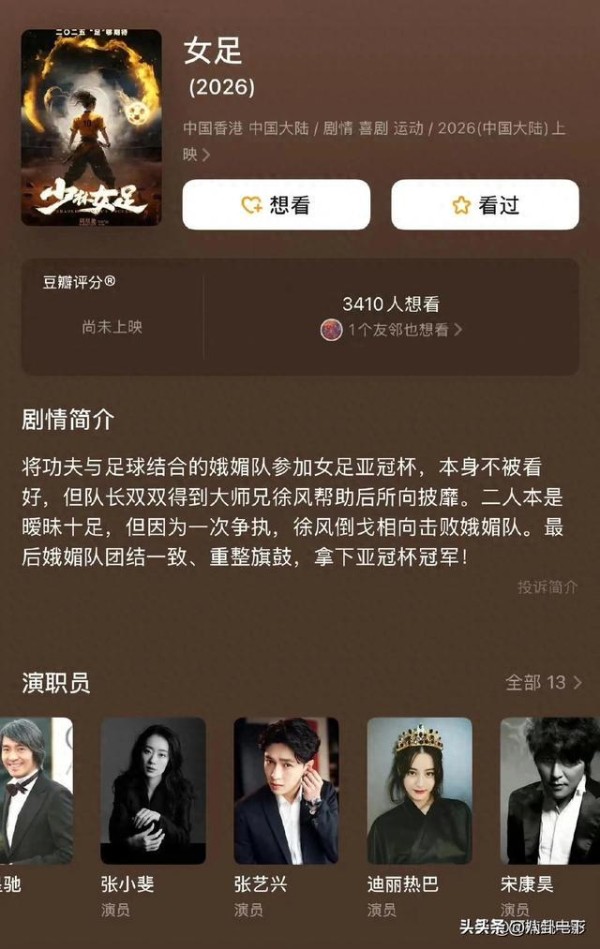Screen dimensions: 600x949
Task: View all 13 cast and crew
Action: (544, 682)
